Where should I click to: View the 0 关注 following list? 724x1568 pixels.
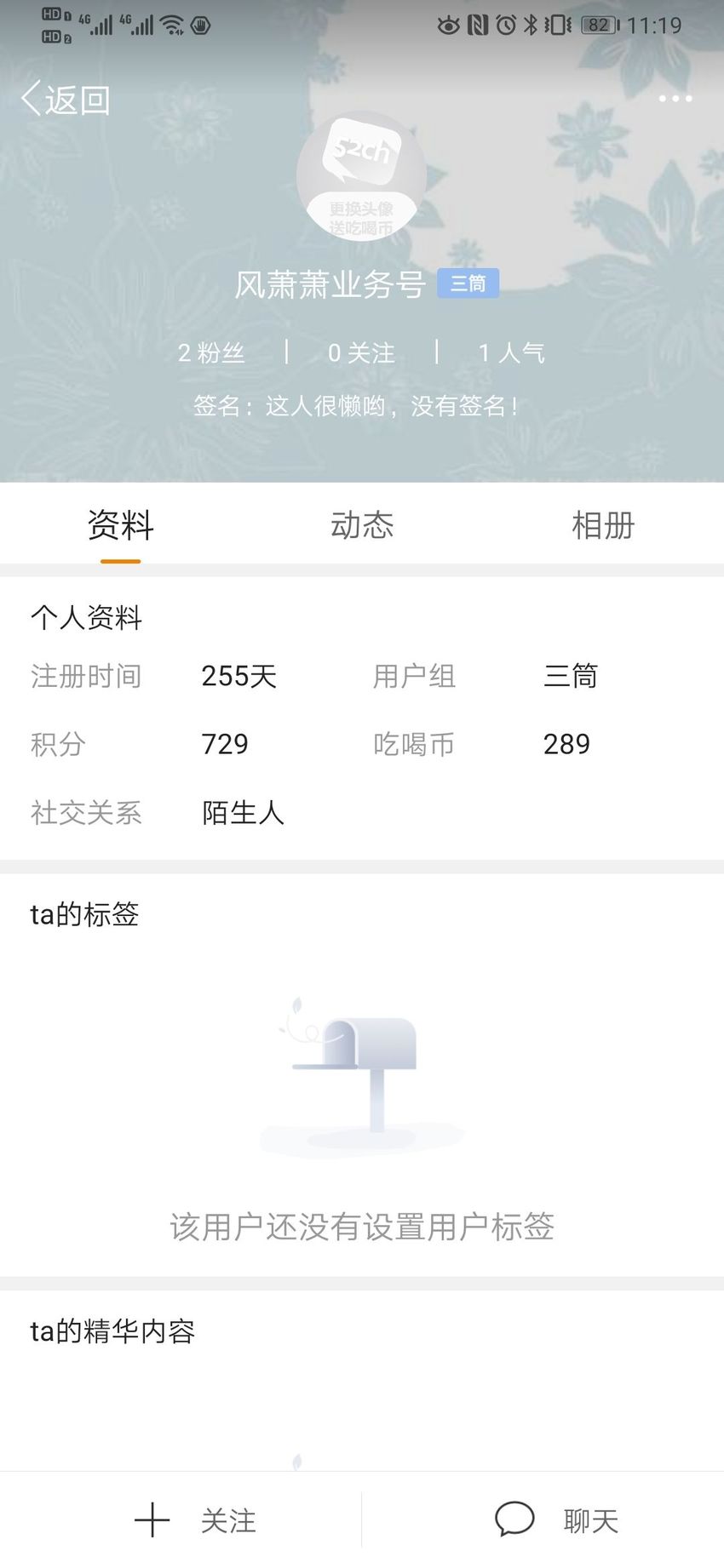click(x=361, y=352)
